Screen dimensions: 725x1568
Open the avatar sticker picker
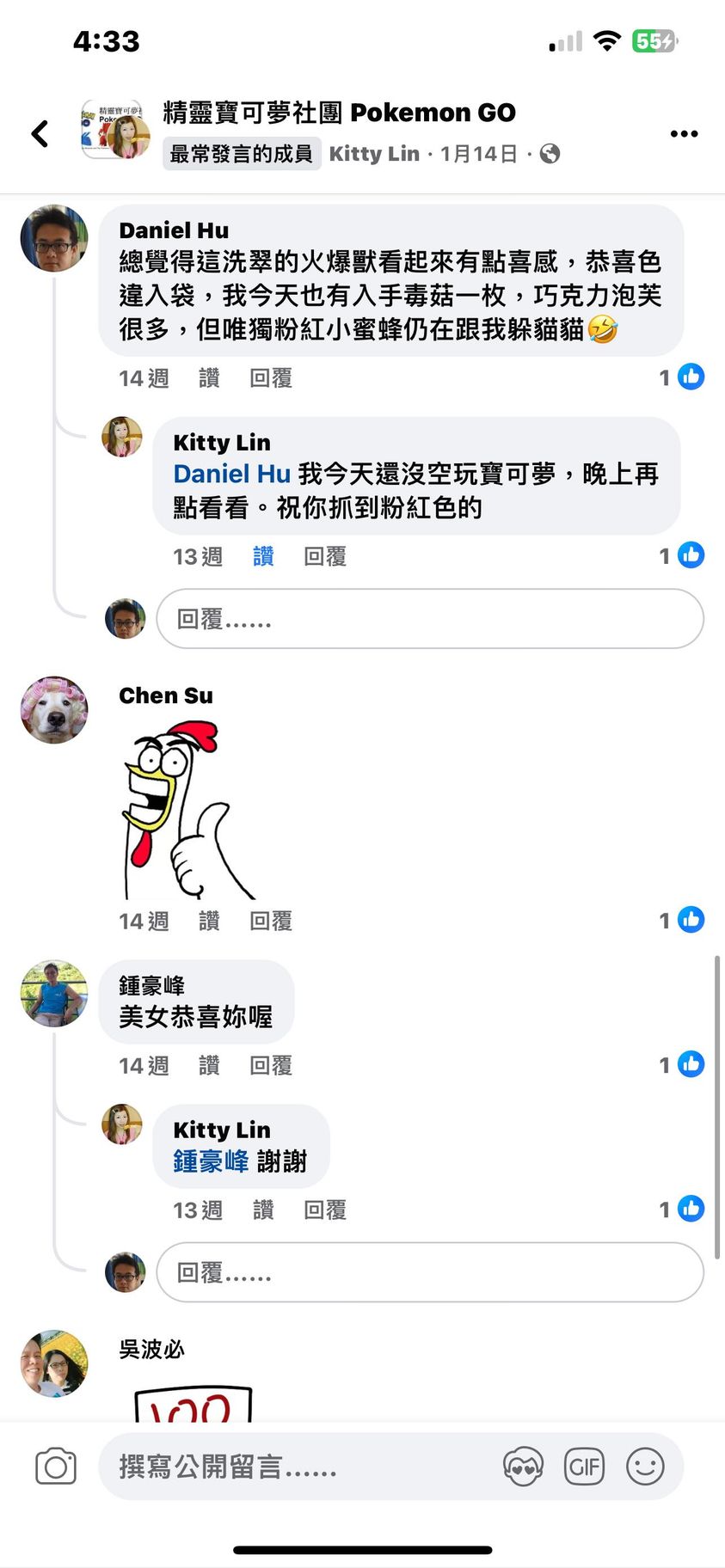coord(523,1467)
